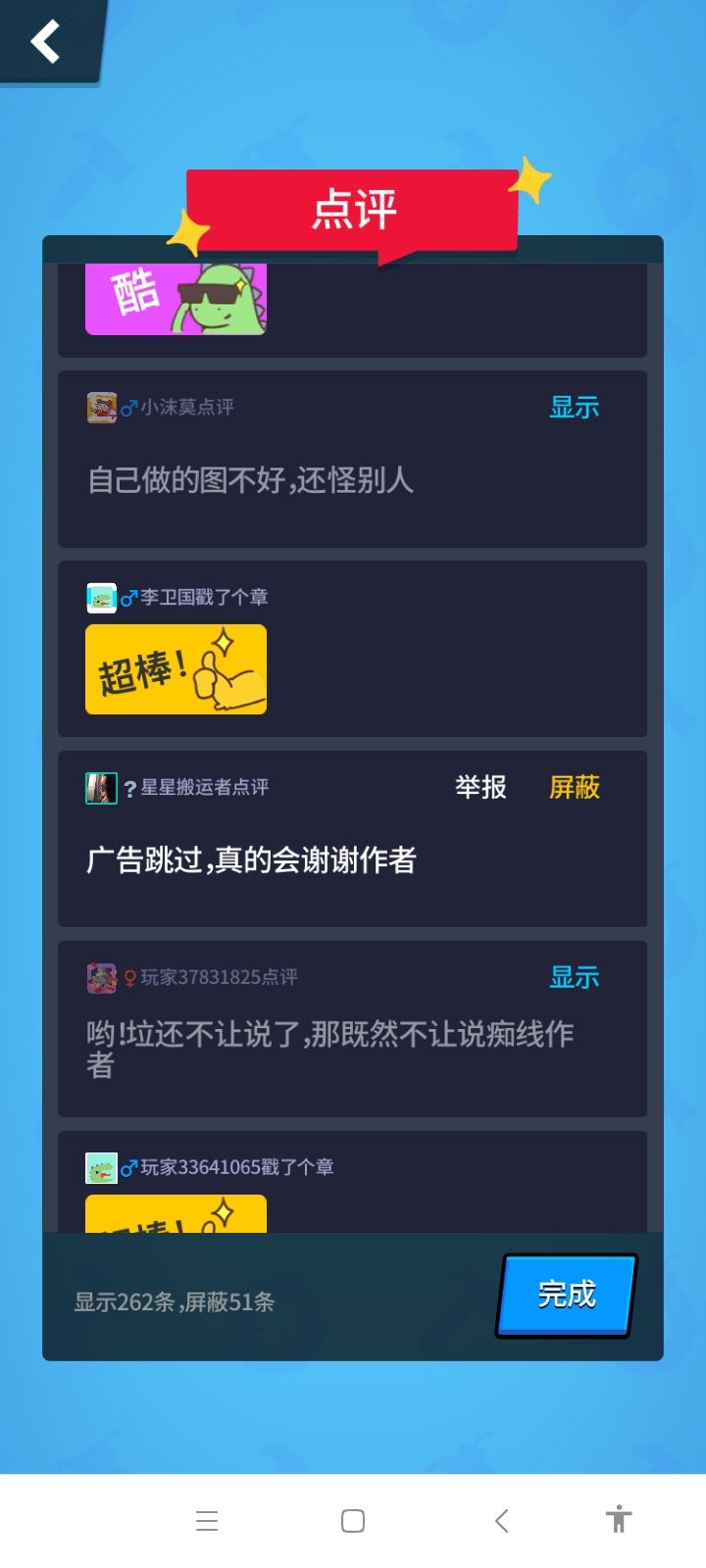The height and width of the screenshot is (1568, 706).
Task: Report 星星搬运者's comment via 举报
Action: coord(479,788)
